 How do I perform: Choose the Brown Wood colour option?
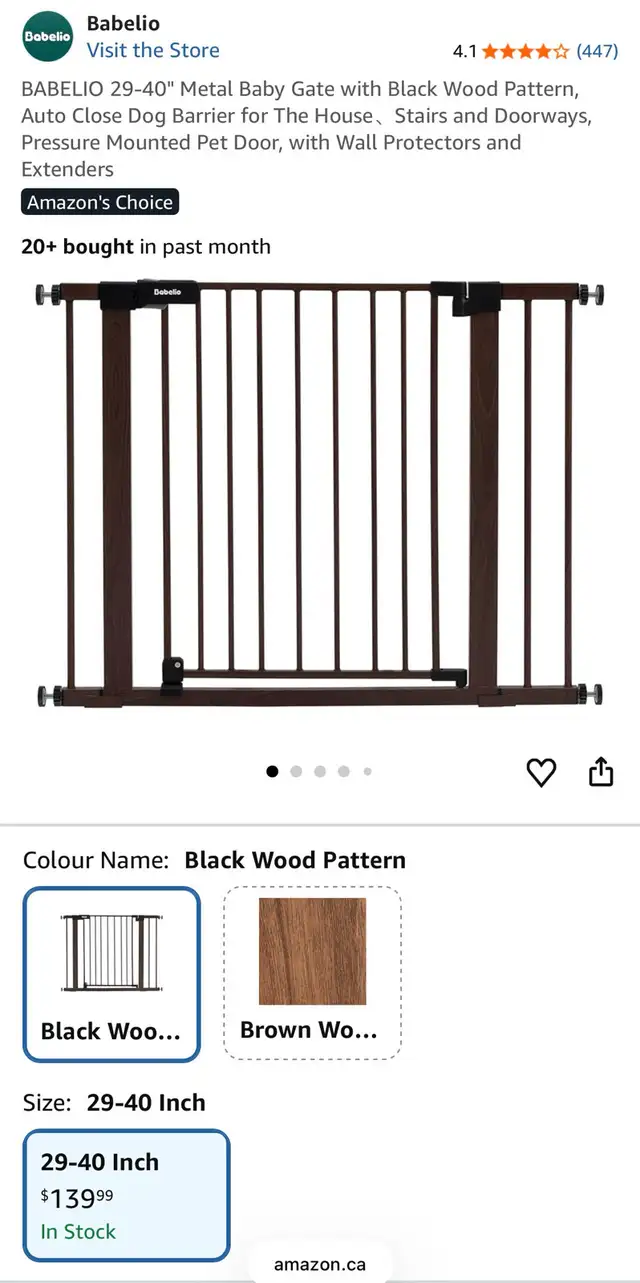click(312, 974)
